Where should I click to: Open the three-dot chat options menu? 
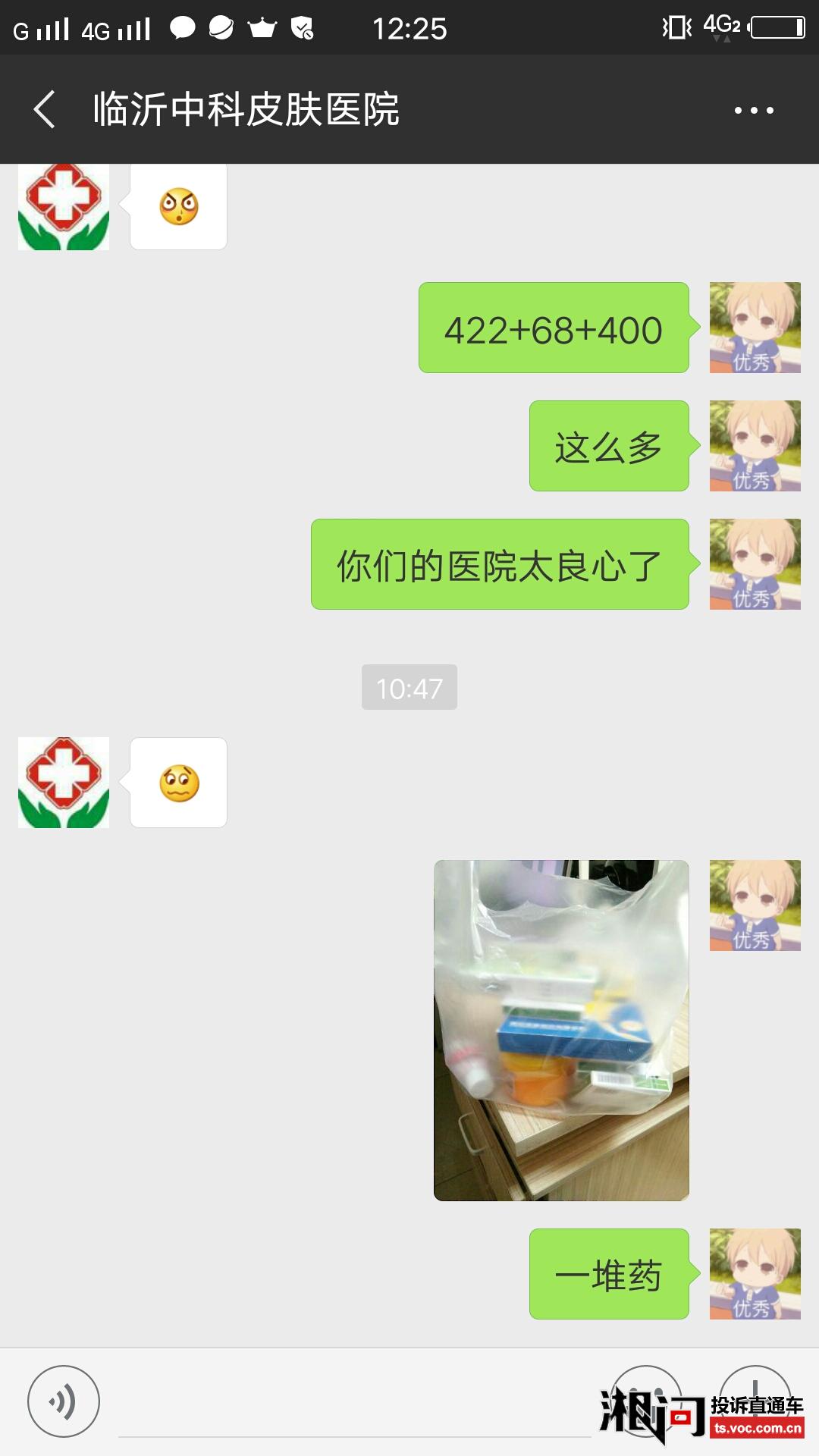[x=753, y=111]
